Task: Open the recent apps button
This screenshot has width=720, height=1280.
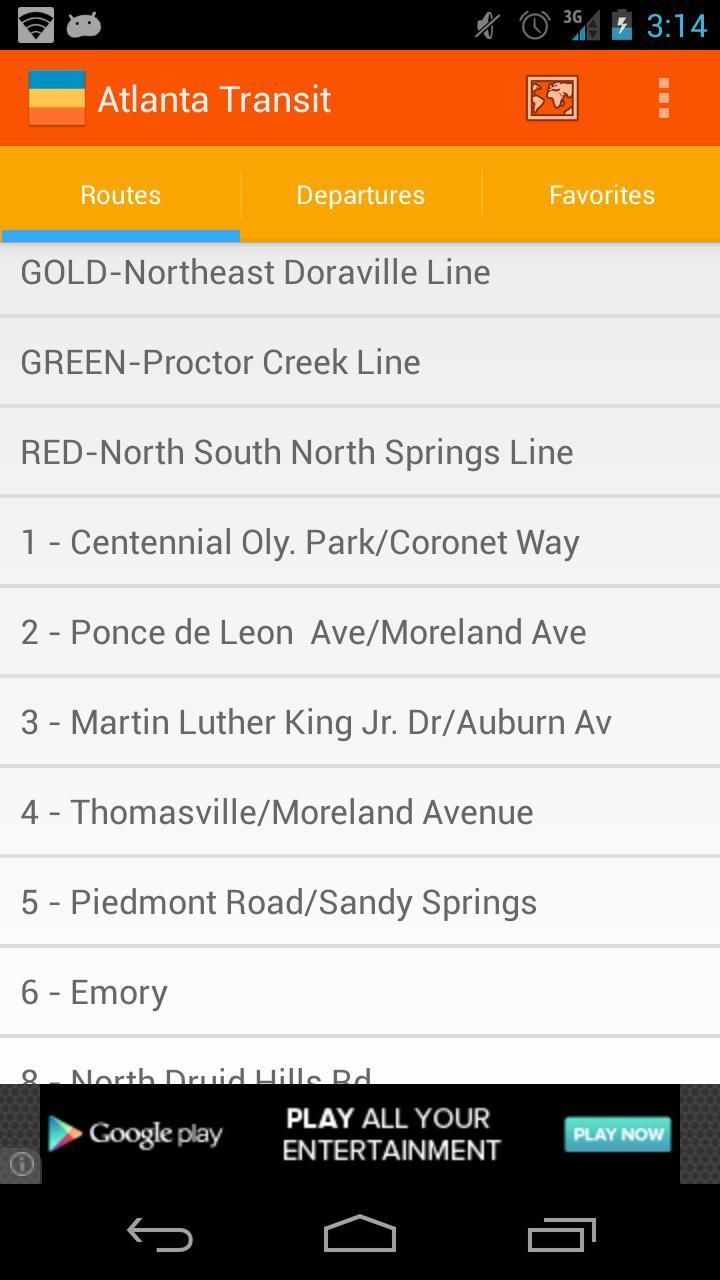Action: tap(561, 1235)
